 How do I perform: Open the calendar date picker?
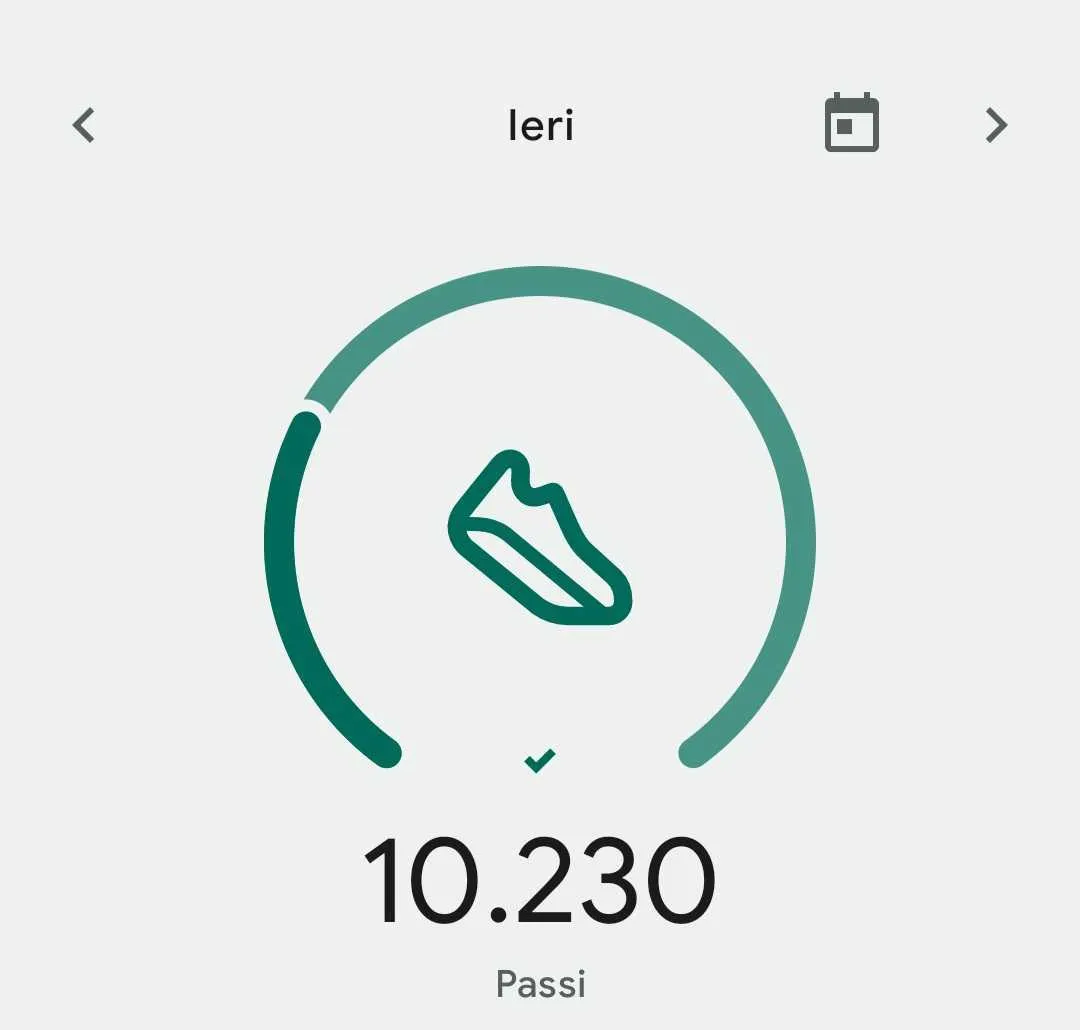click(x=851, y=124)
